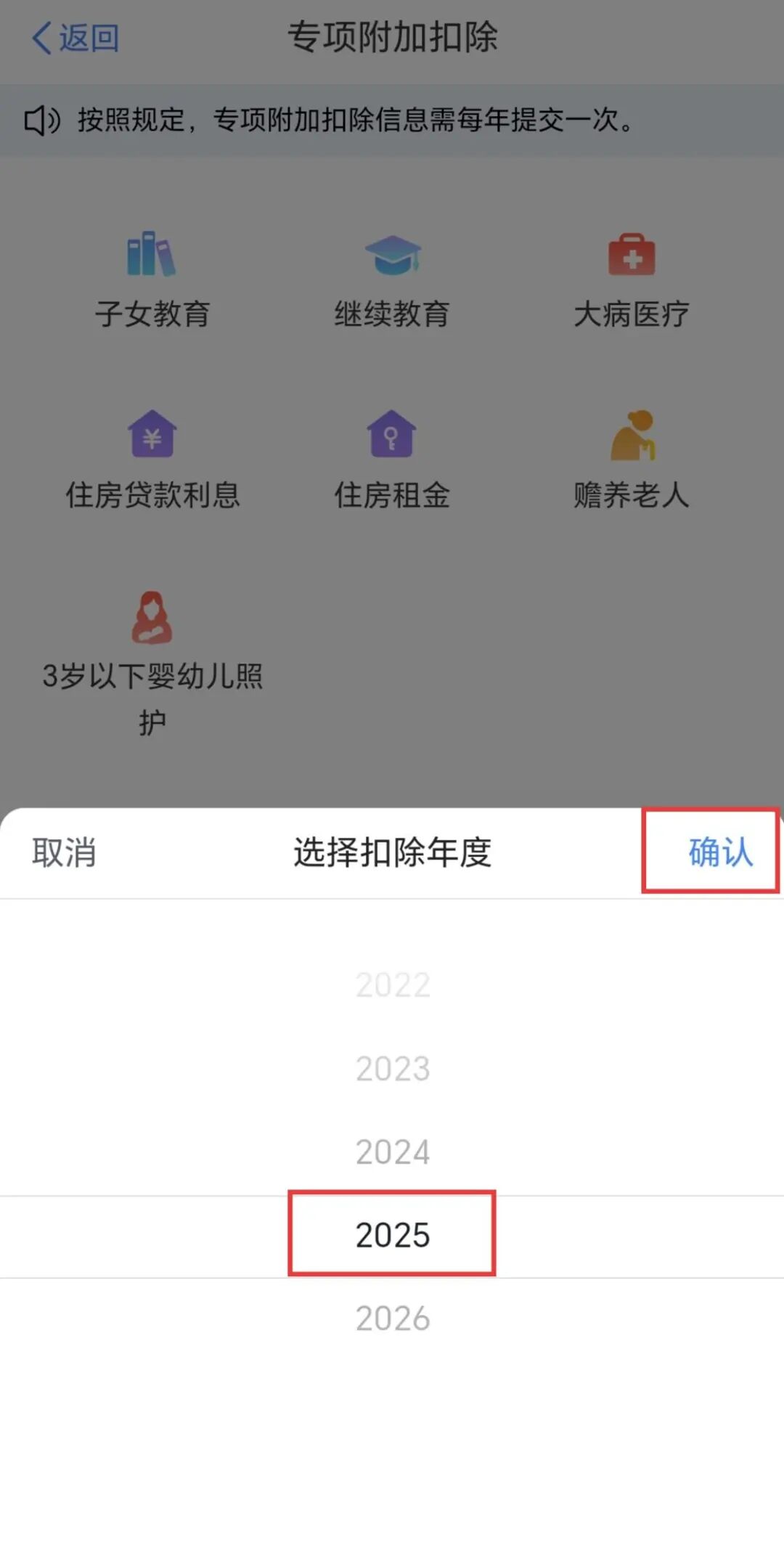
Task: Choose year 2026 as deduction year
Action: (392, 1318)
